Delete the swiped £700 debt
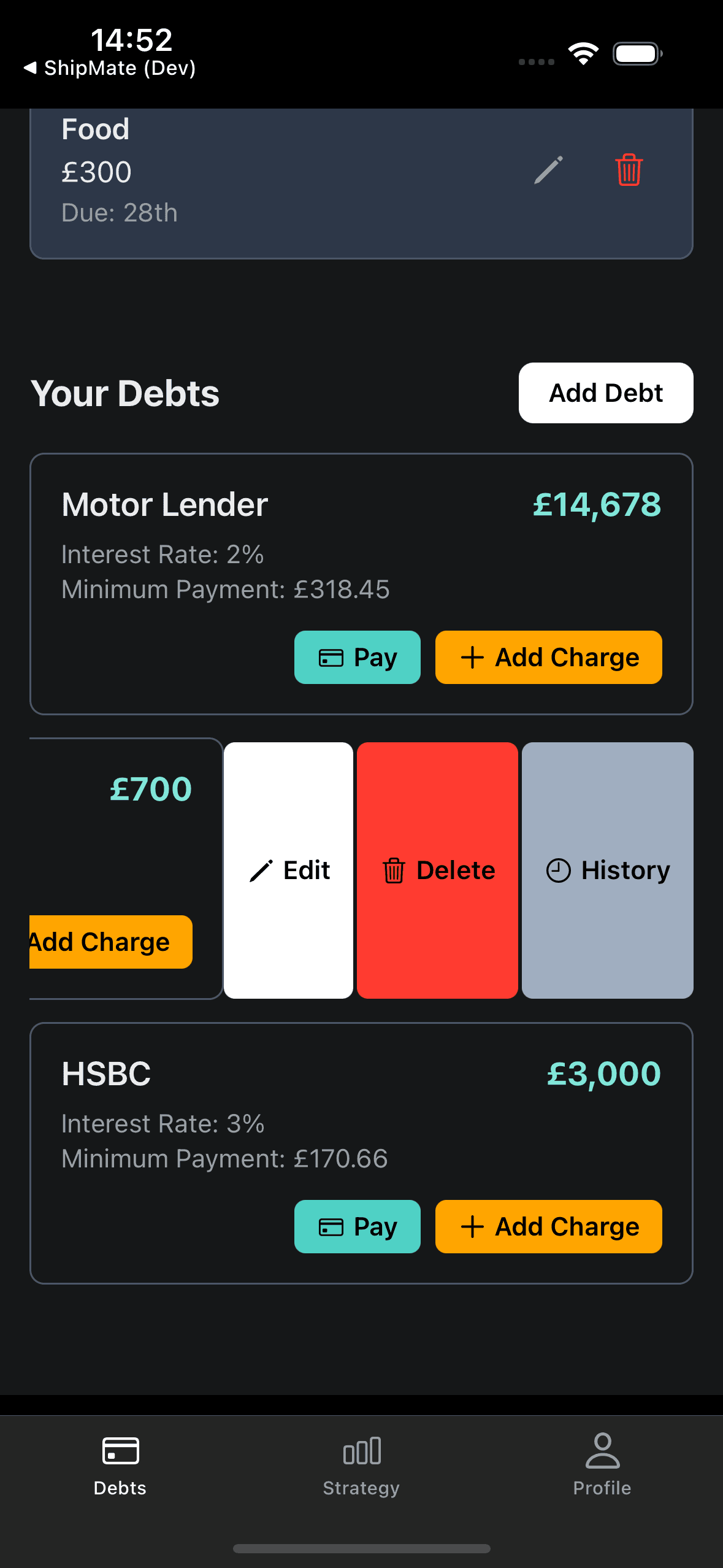 (437, 870)
